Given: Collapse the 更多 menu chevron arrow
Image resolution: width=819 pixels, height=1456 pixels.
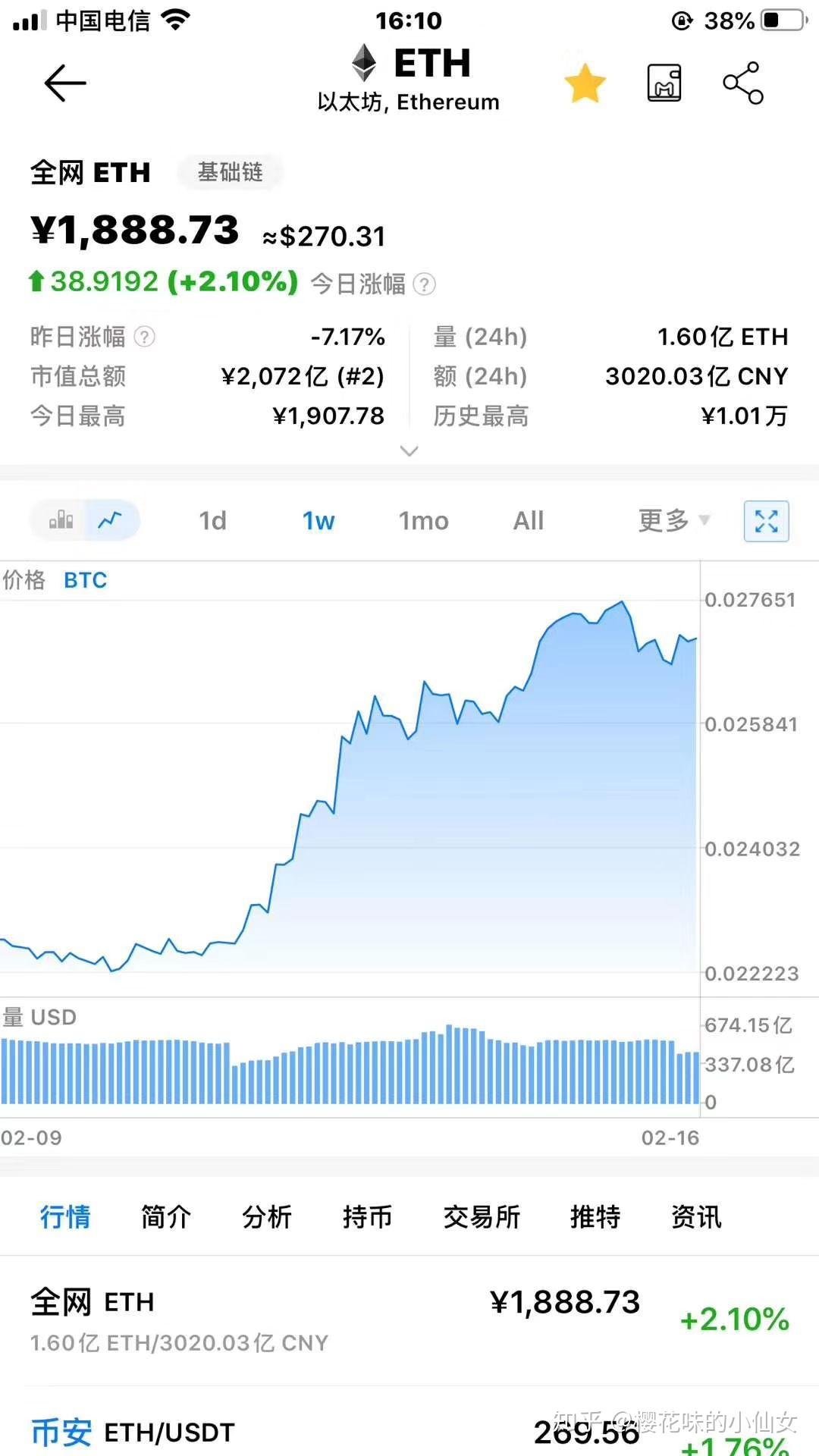Looking at the screenshot, I should [705, 520].
